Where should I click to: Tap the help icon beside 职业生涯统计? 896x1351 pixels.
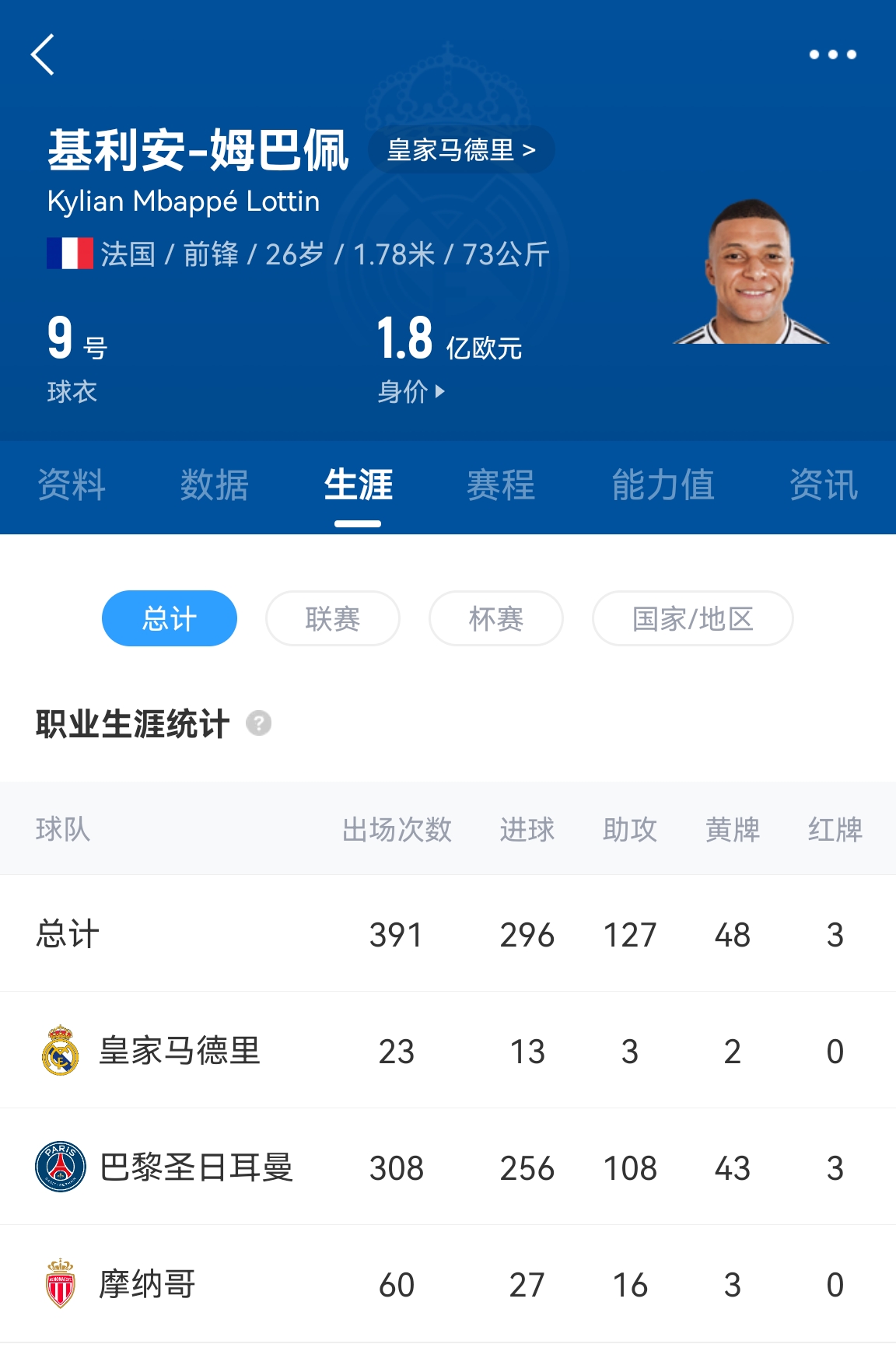(259, 723)
